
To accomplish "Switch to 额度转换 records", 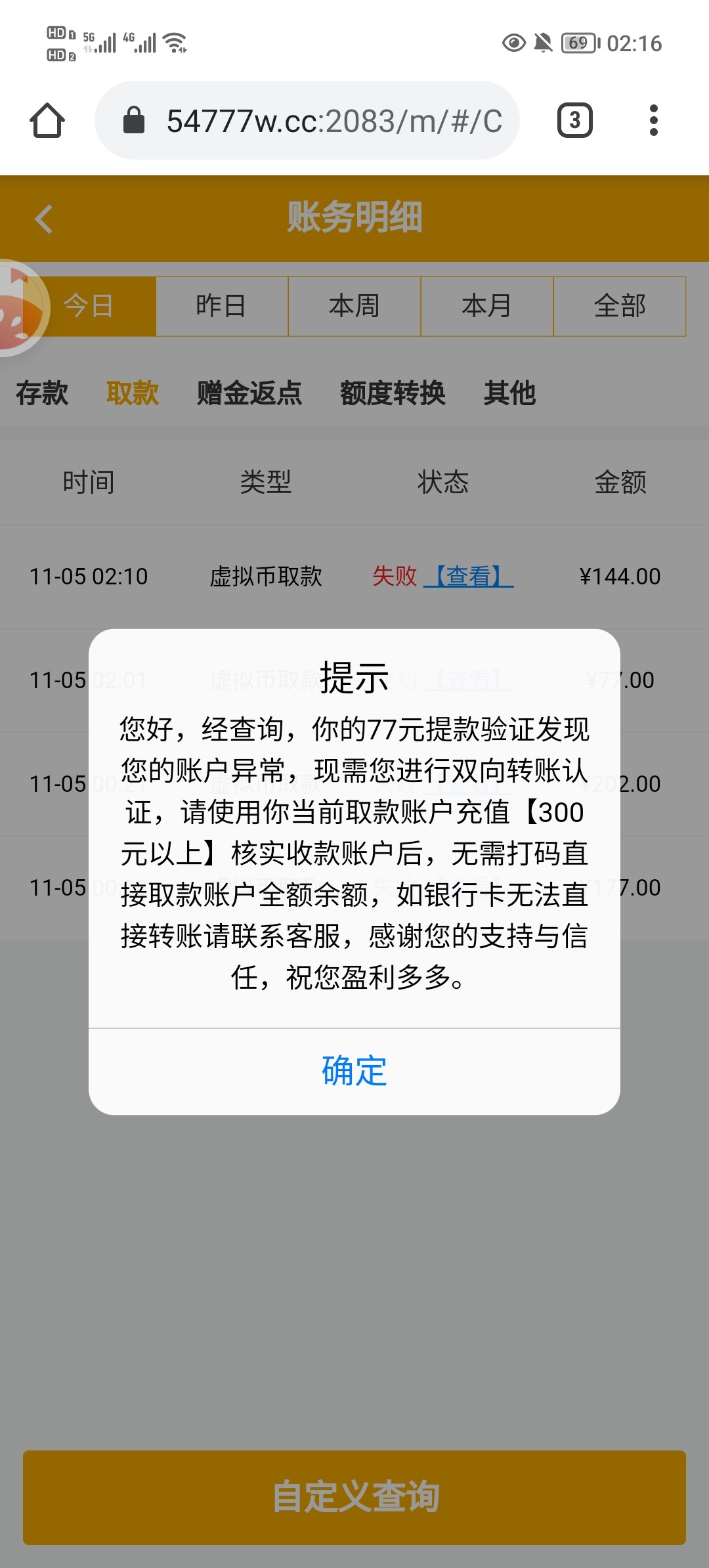I will pyautogui.click(x=393, y=393).
